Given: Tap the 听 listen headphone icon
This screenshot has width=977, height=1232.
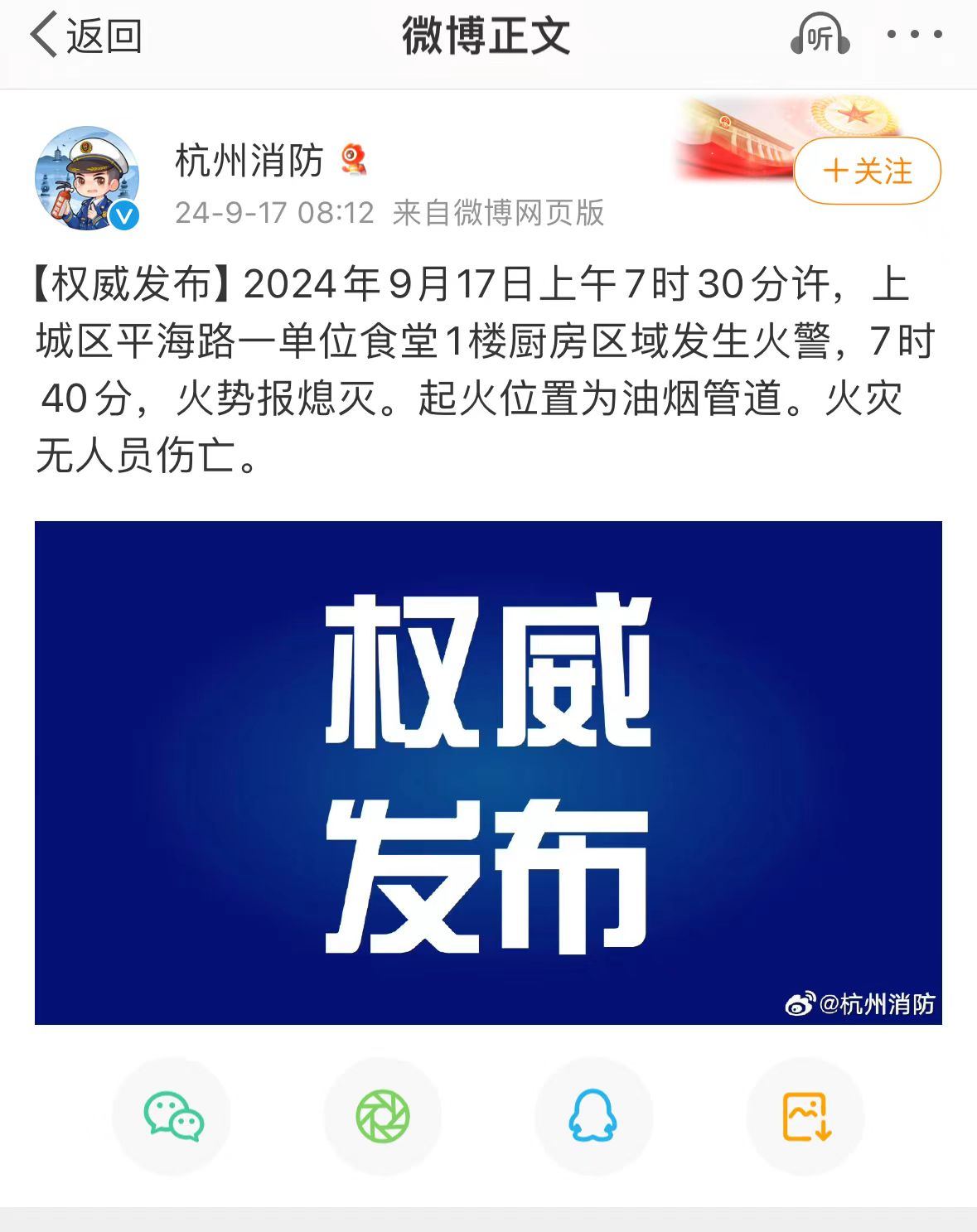Looking at the screenshot, I should [820, 36].
